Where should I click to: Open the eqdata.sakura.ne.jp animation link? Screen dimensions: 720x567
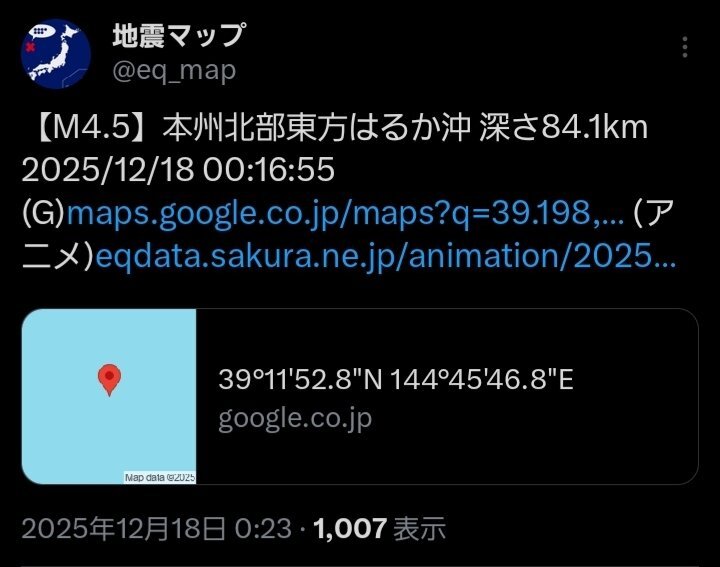pyautogui.click(x=386, y=256)
